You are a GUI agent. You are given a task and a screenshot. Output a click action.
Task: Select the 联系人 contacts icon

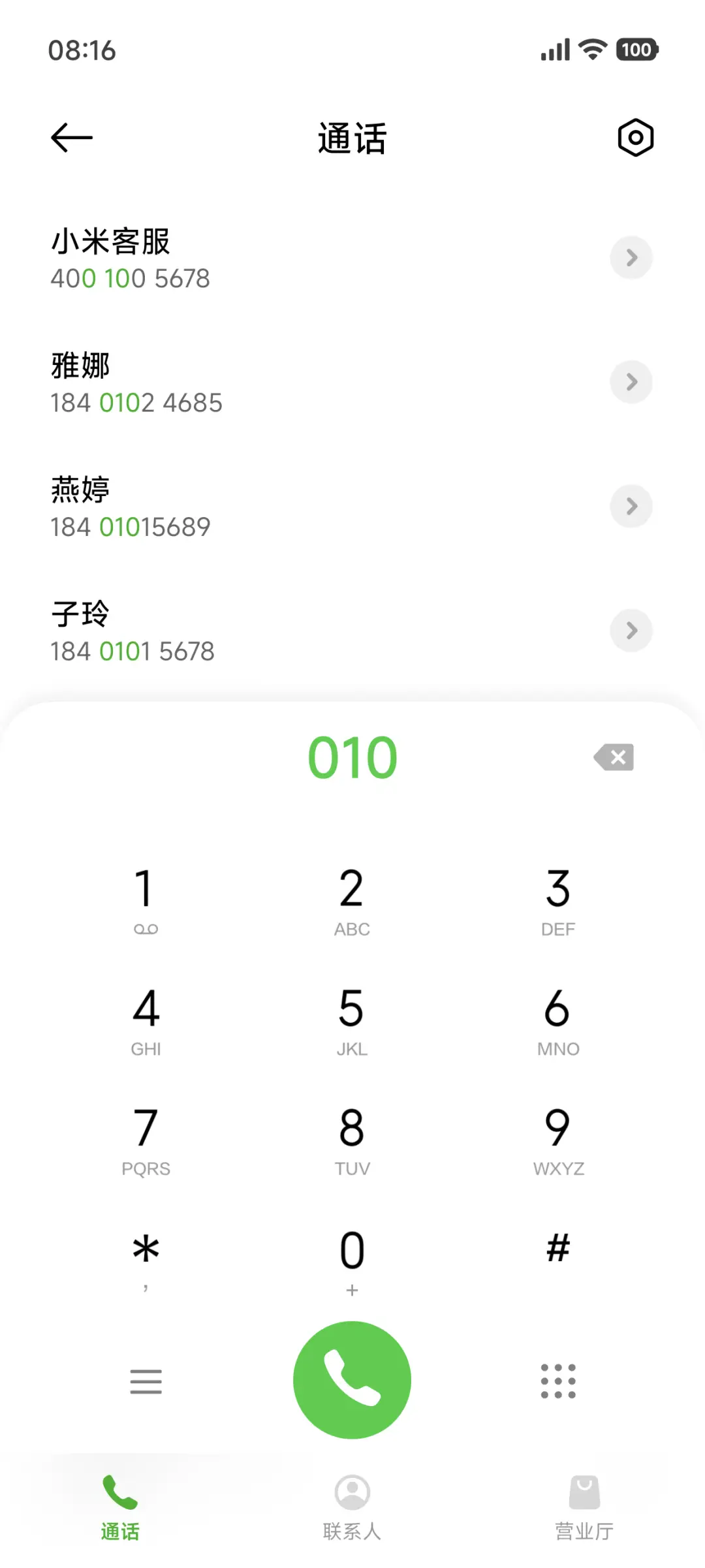[x=352, y=1492]
